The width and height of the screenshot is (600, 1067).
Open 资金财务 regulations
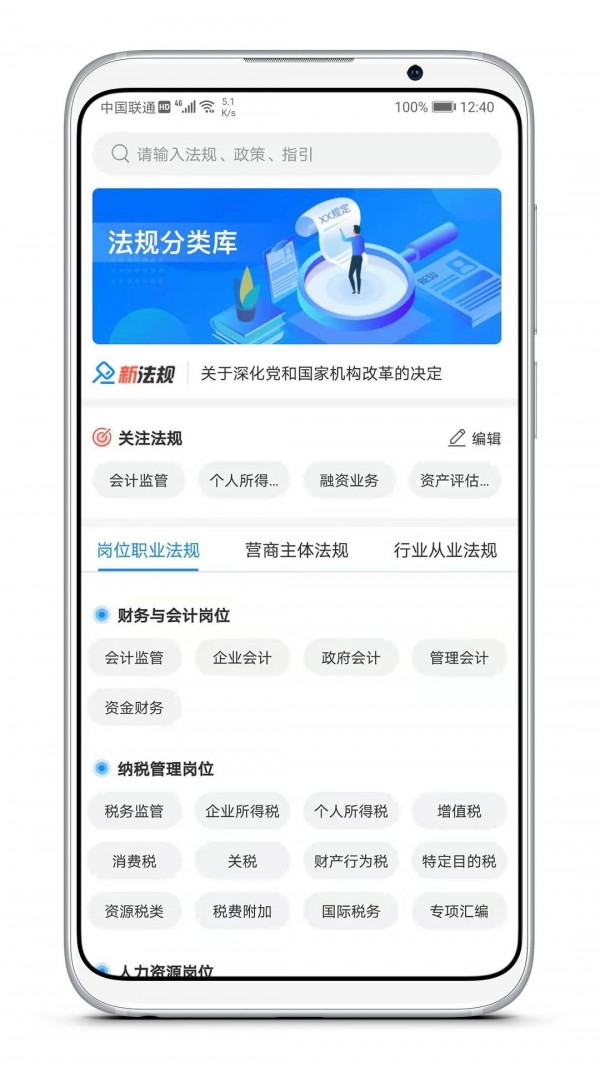click(134, 708)
